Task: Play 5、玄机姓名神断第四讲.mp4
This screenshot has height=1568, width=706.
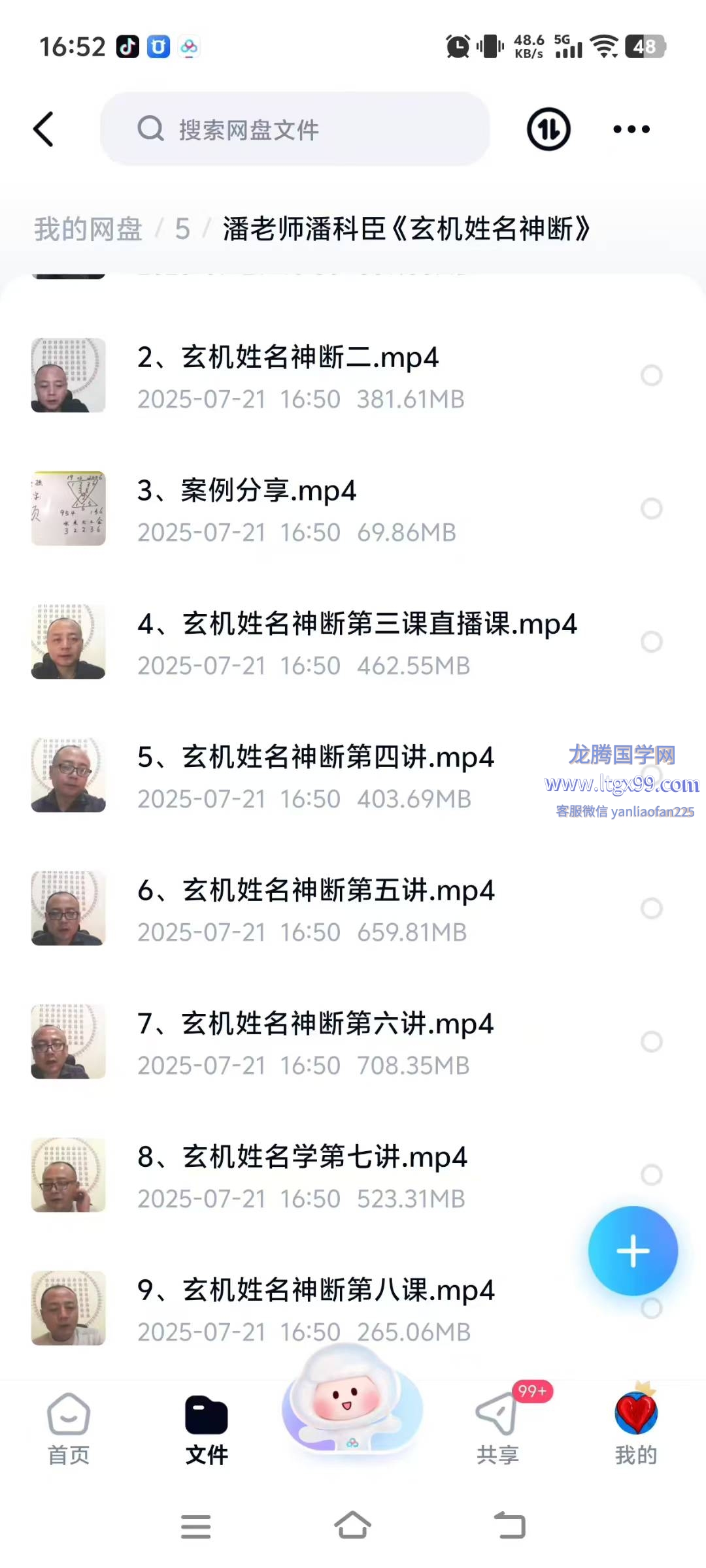Action: coord(315,776)
